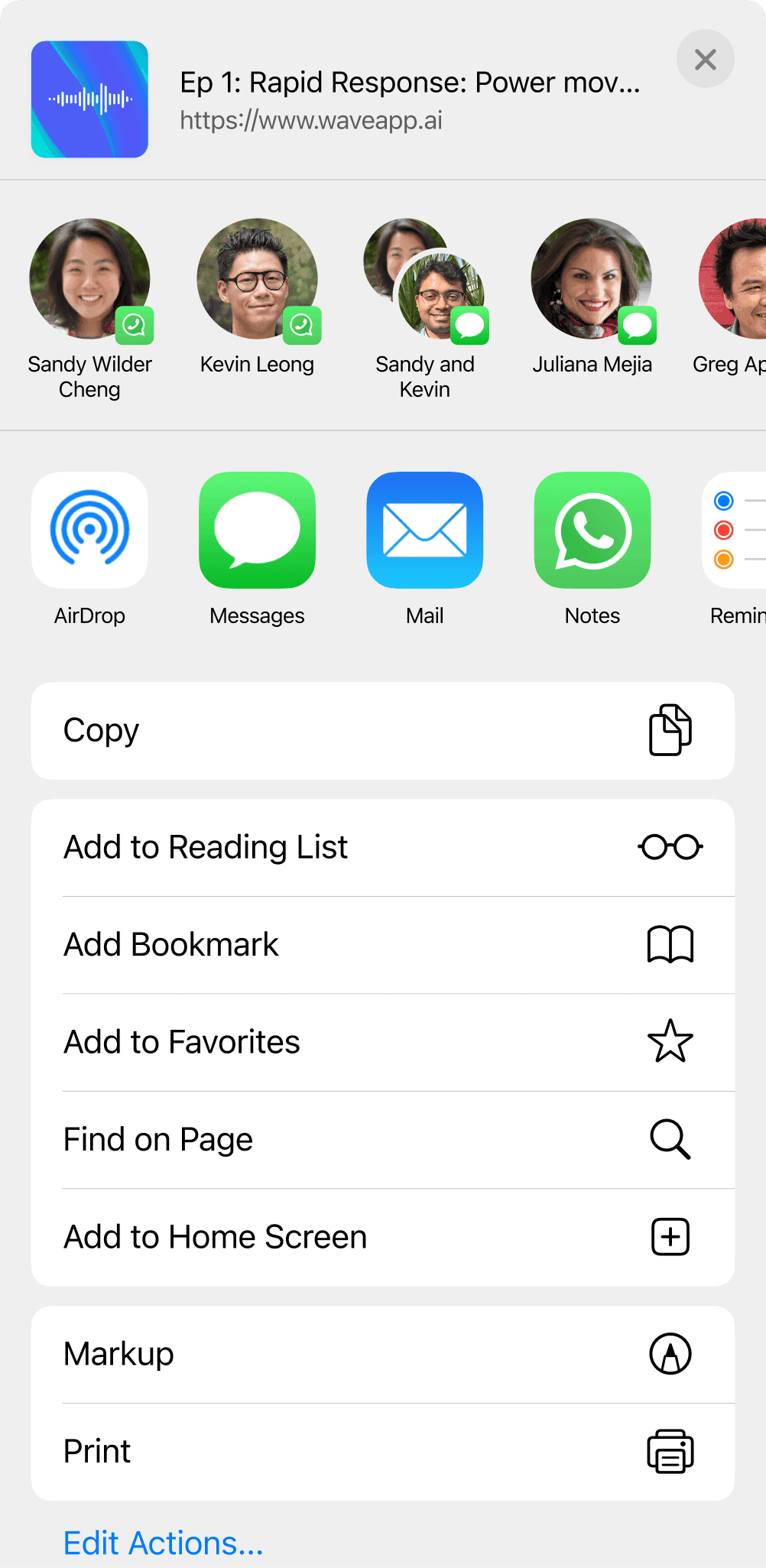Copy the episode link
The width and height of the screenshot is (766, 1568).
(382, 731)
